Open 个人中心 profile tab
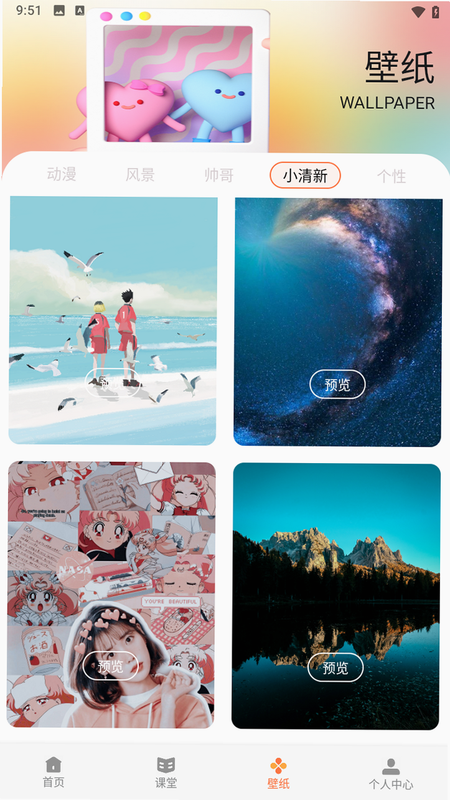The height and width of the screenshot is (800, 450). [391, 773]
